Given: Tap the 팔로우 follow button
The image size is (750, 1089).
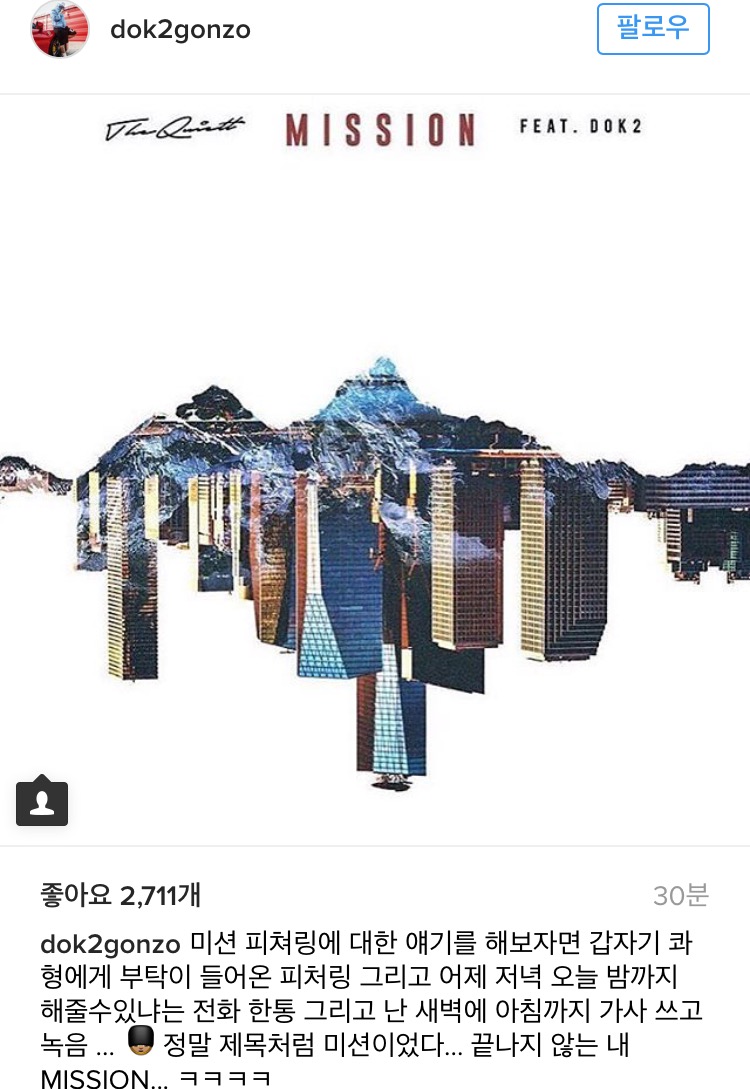Looking at the screenshot, I should click(653, 29).
